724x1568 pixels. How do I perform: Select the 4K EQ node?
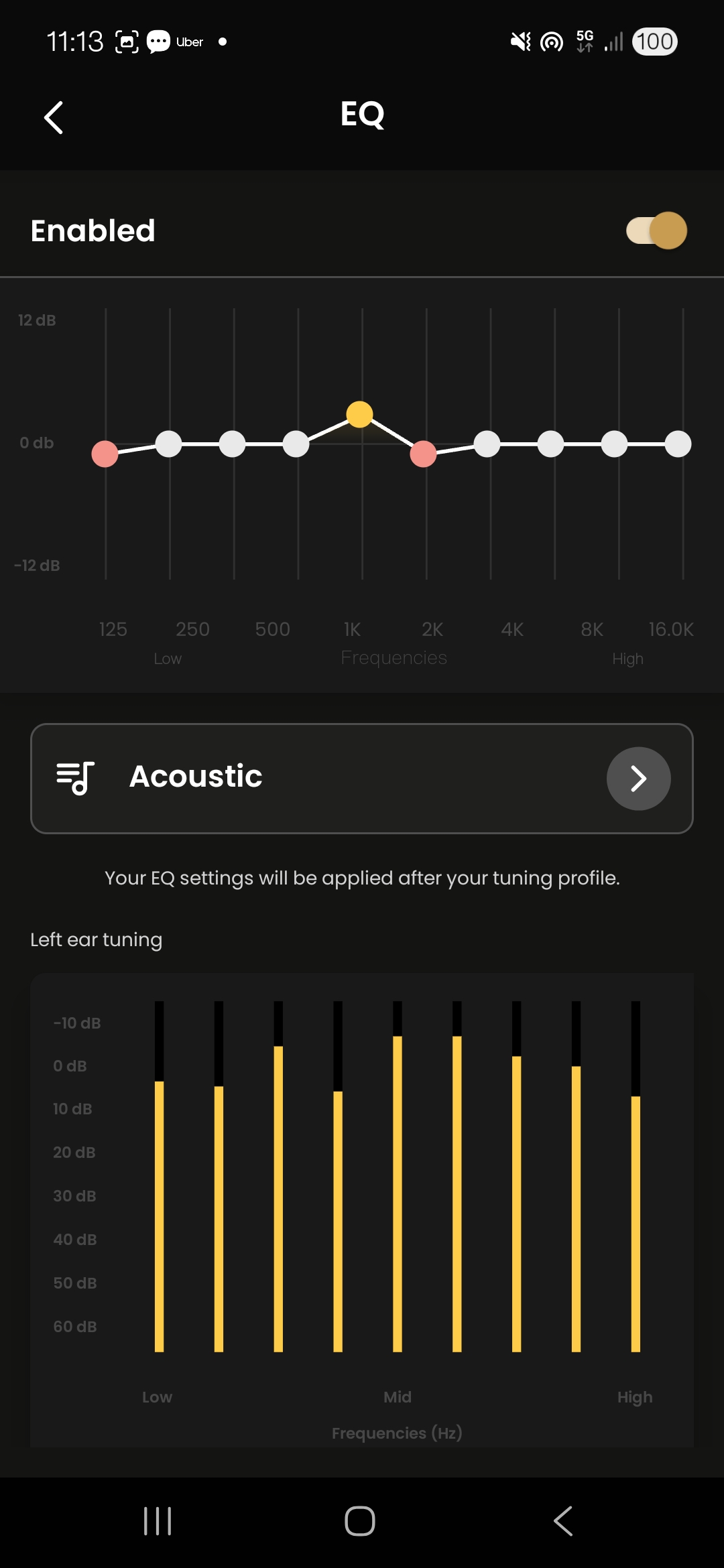tap(487, 443)
